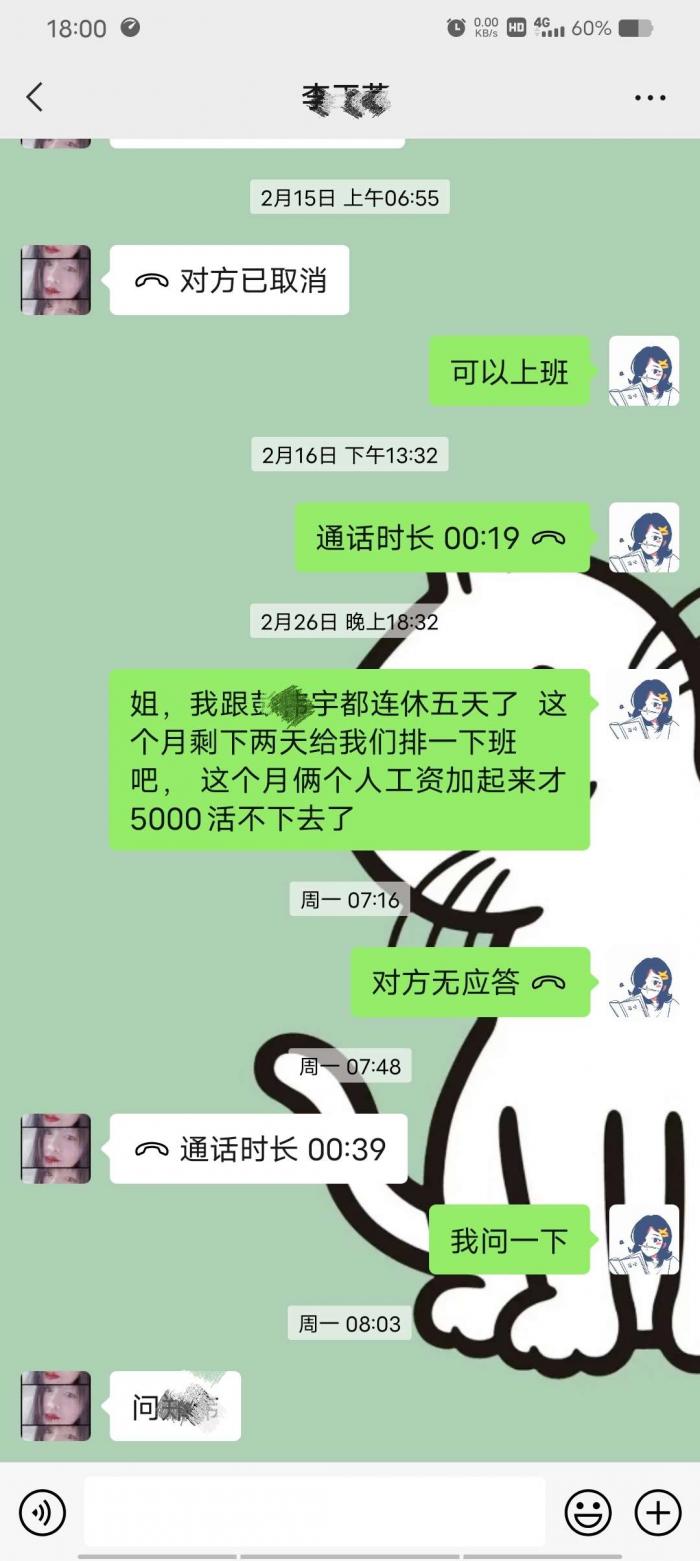The width and height of the screenshot is (700, 1561).
Task: Go back to the chat list
Action: click(35, 97)
